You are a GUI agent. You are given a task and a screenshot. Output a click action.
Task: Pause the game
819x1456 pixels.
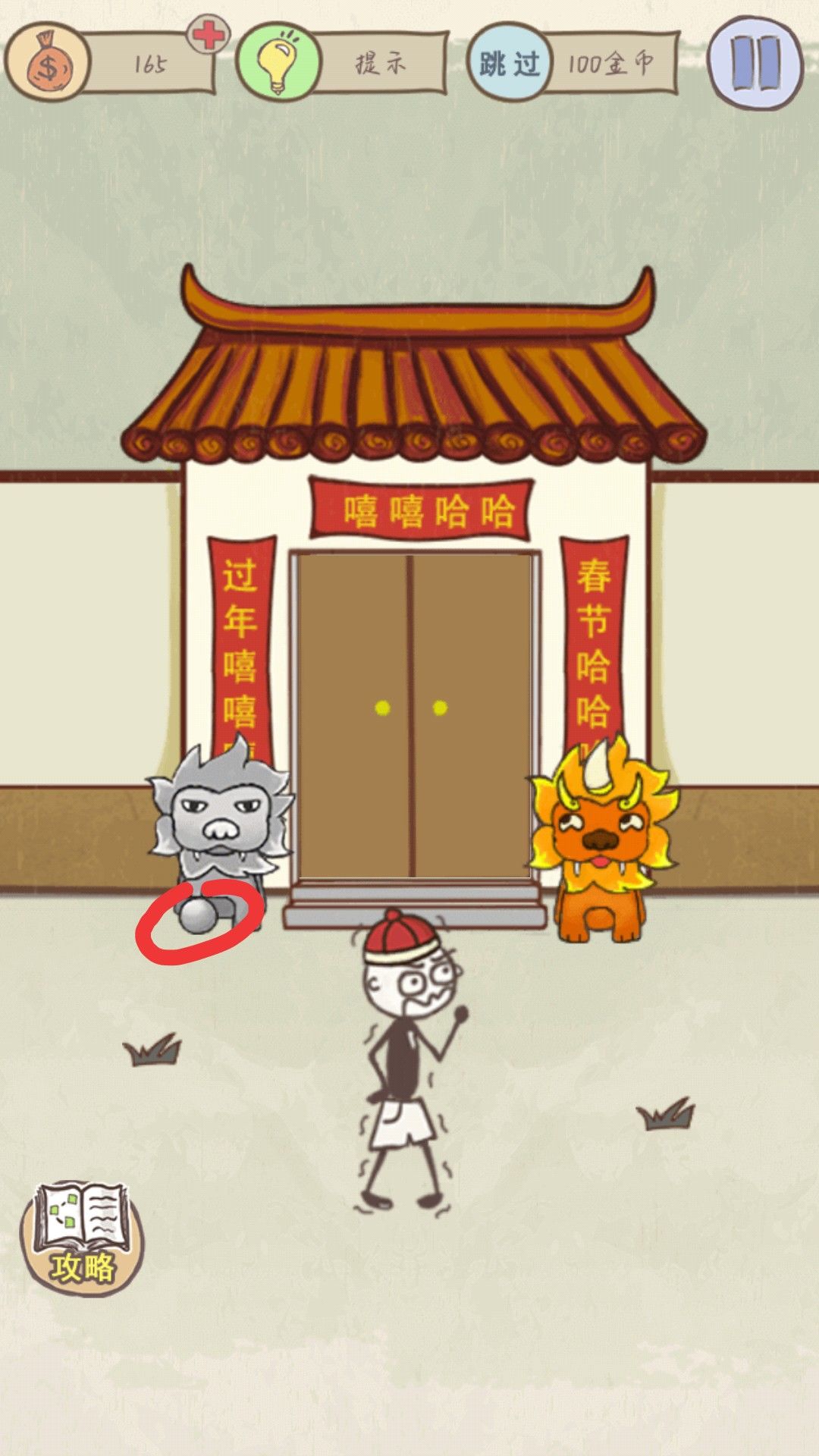pyautogui.click(x=755, y=62)
